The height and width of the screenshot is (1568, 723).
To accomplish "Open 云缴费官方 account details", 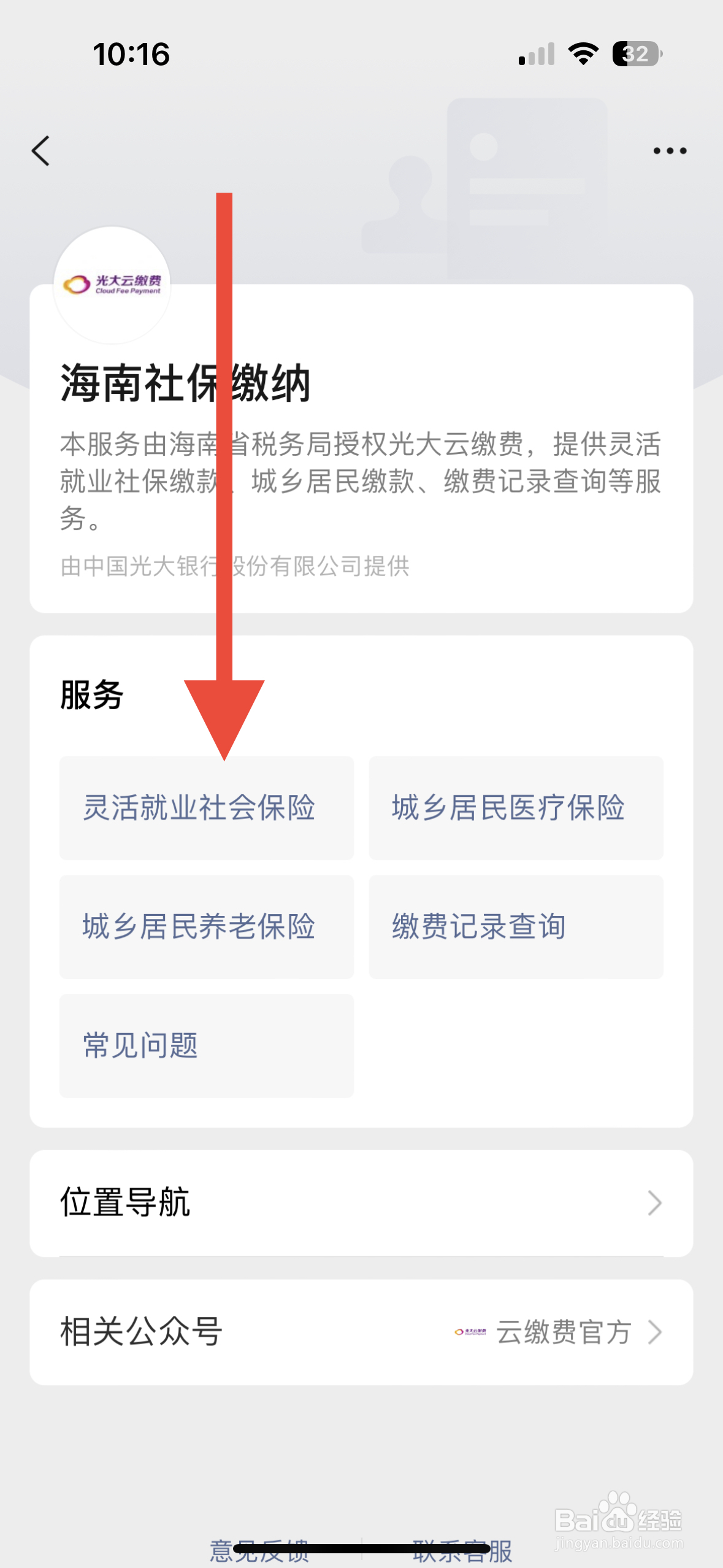I will [x=564, y=1332].
